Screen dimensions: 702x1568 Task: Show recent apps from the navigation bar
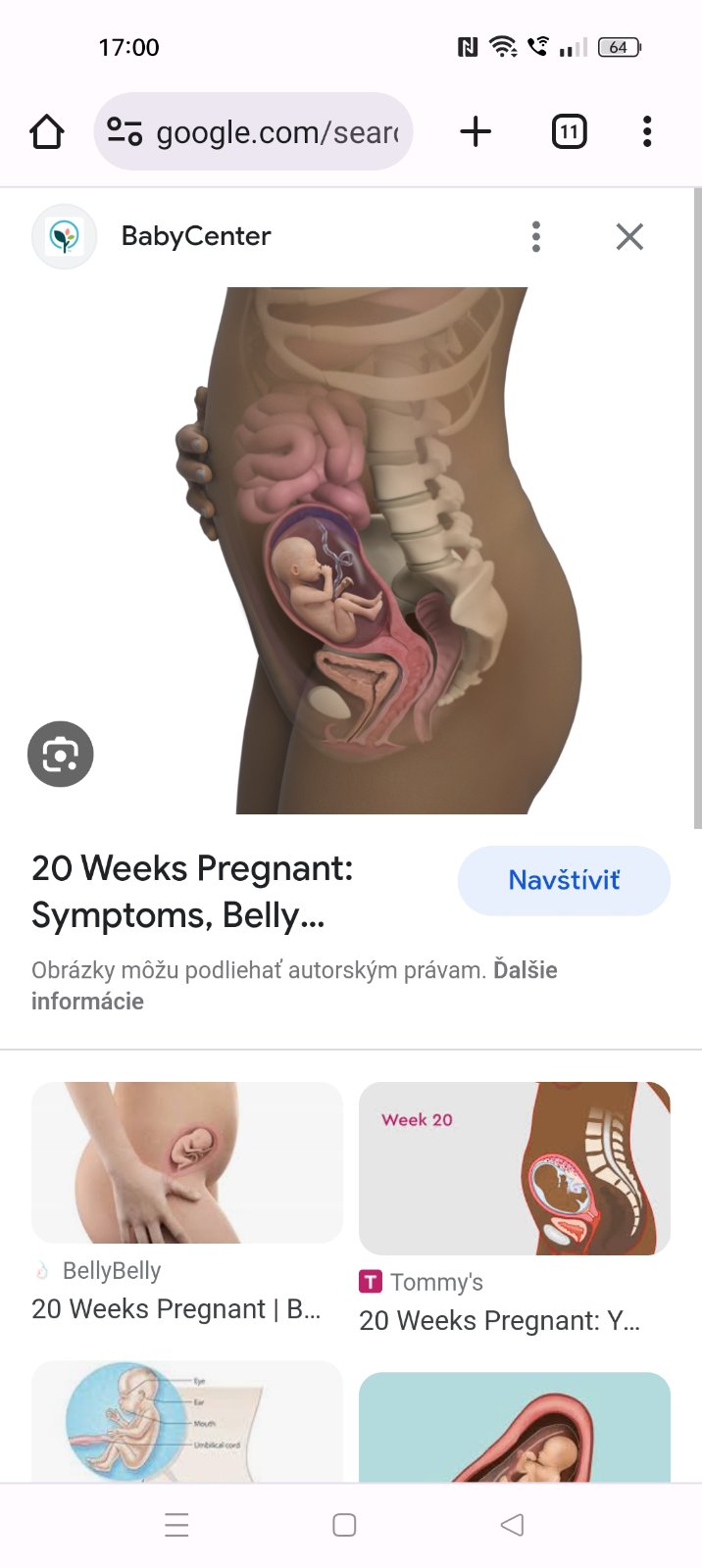pos(176,1525)
